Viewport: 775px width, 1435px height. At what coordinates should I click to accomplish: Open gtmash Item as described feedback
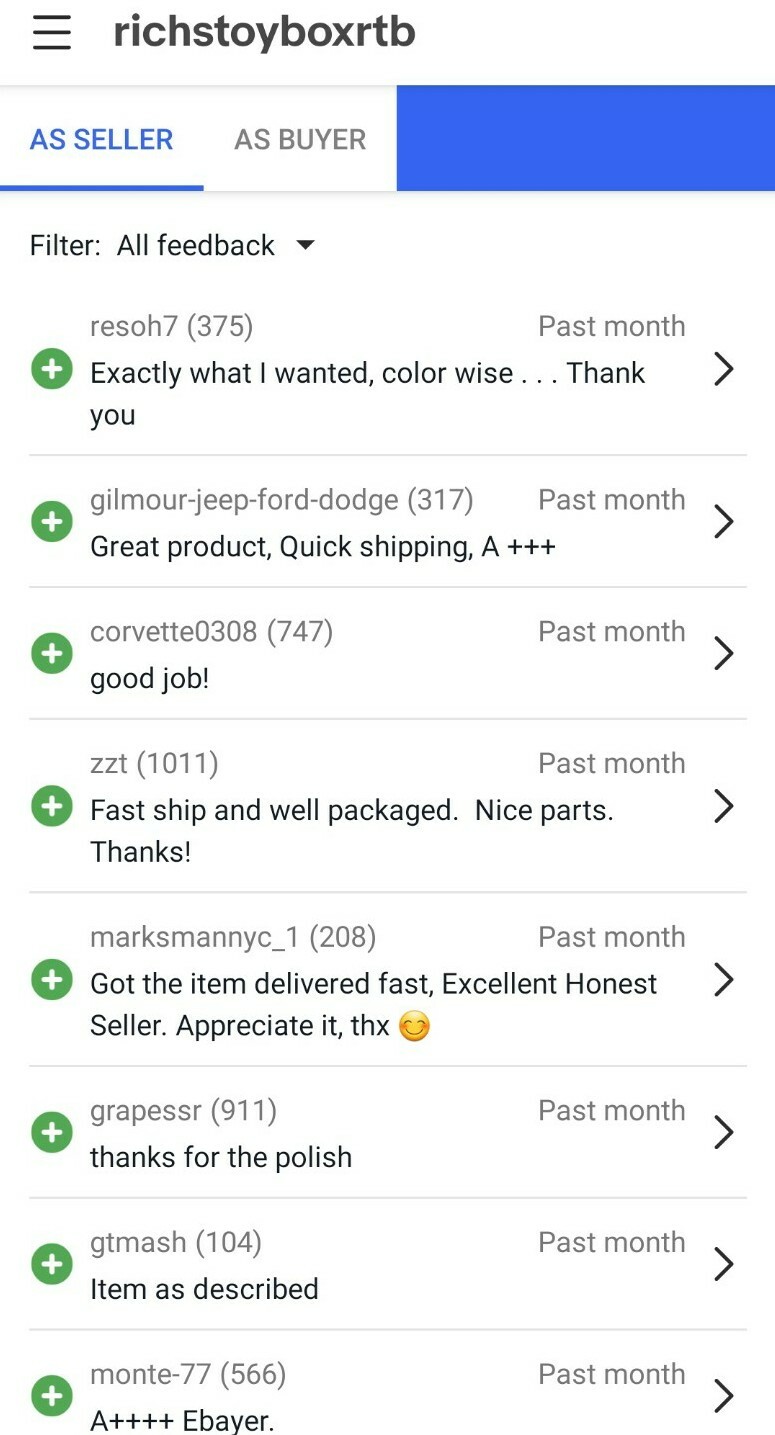[x=387, y=1265]
